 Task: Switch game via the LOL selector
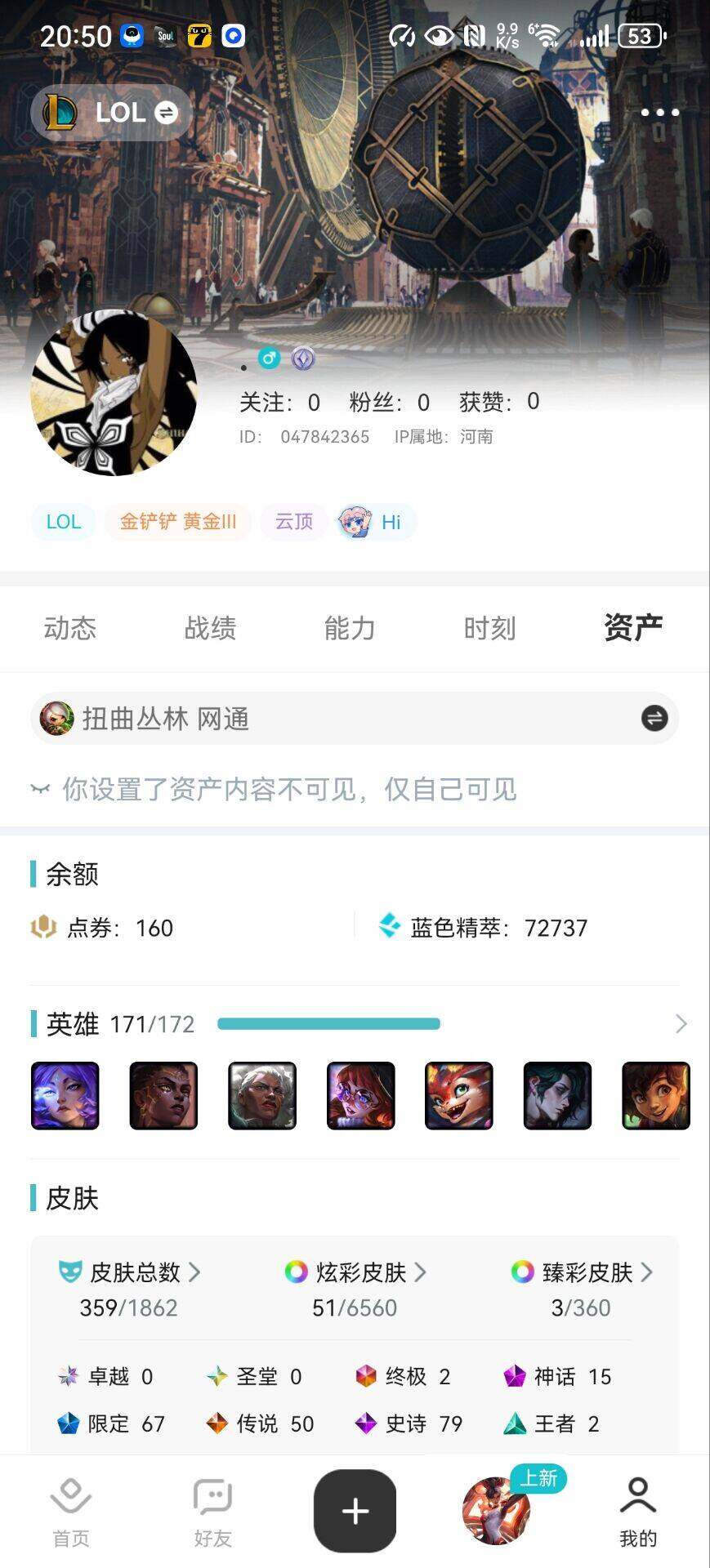112,113
